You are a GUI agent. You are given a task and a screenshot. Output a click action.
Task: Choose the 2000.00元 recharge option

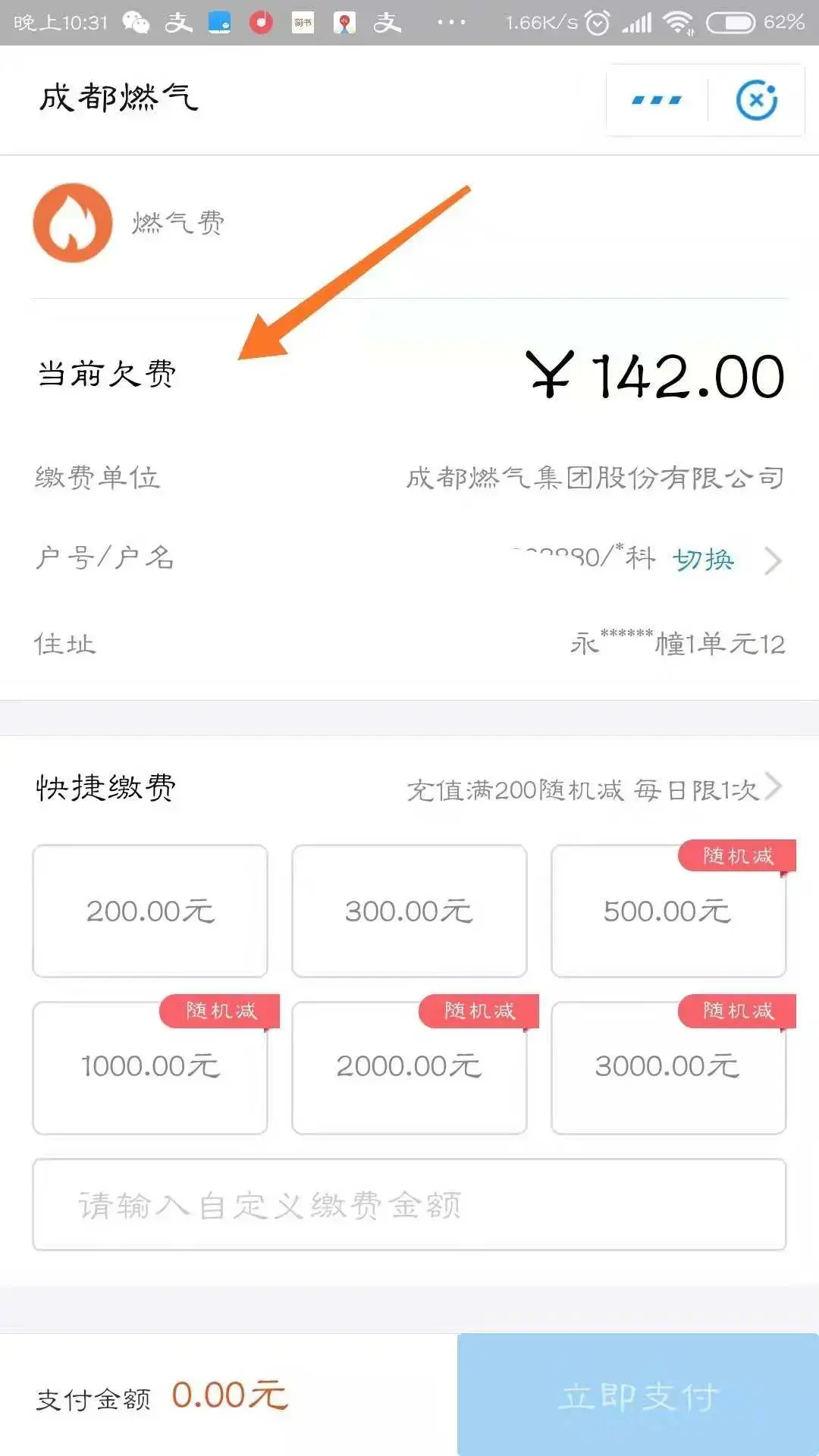coord(409,1067)
